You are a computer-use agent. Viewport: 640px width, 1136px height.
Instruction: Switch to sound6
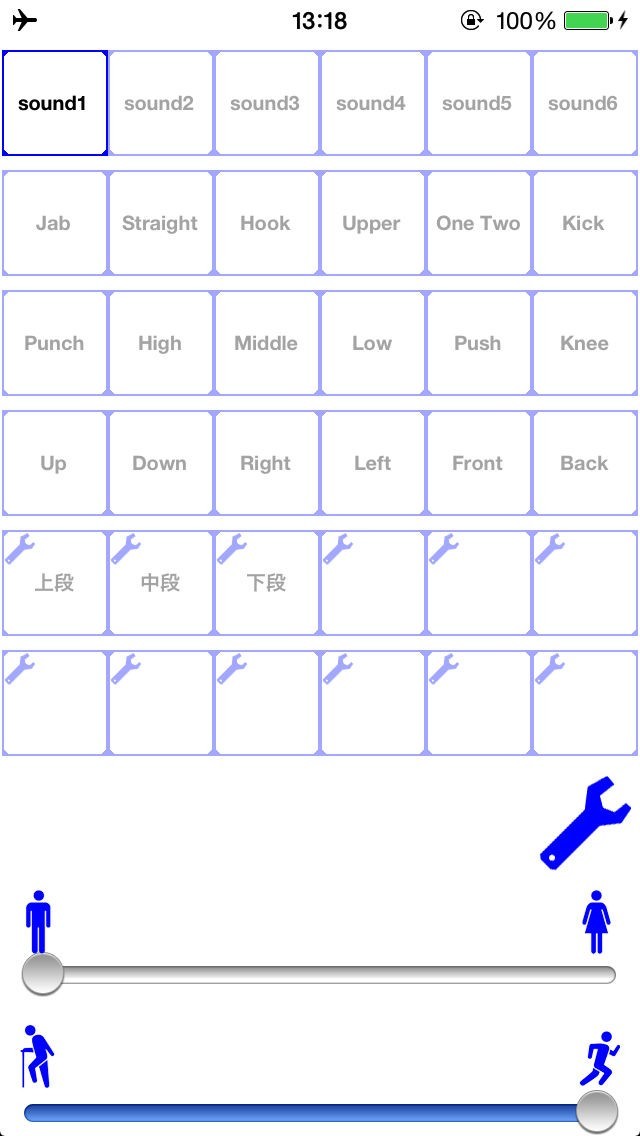584,103
